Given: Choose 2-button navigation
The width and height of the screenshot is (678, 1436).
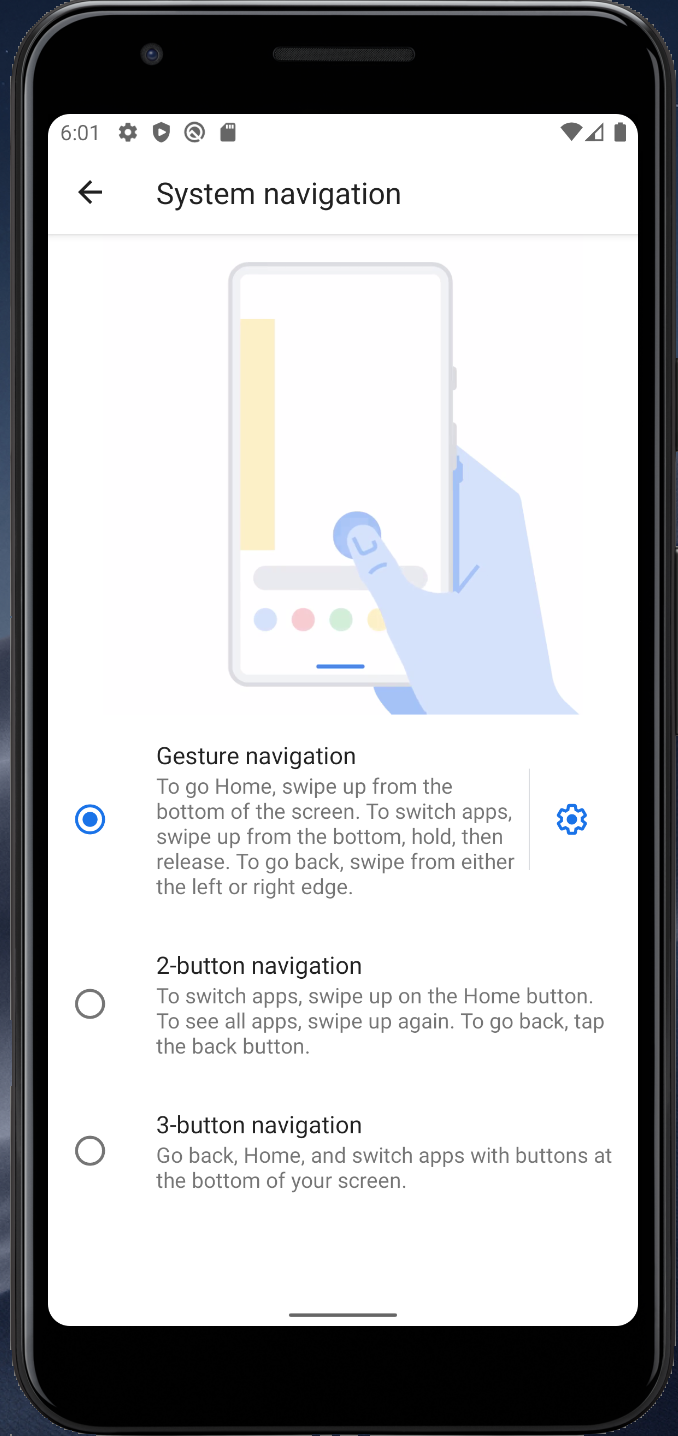Looking at the screenshot, I should tap(90, 1004).
